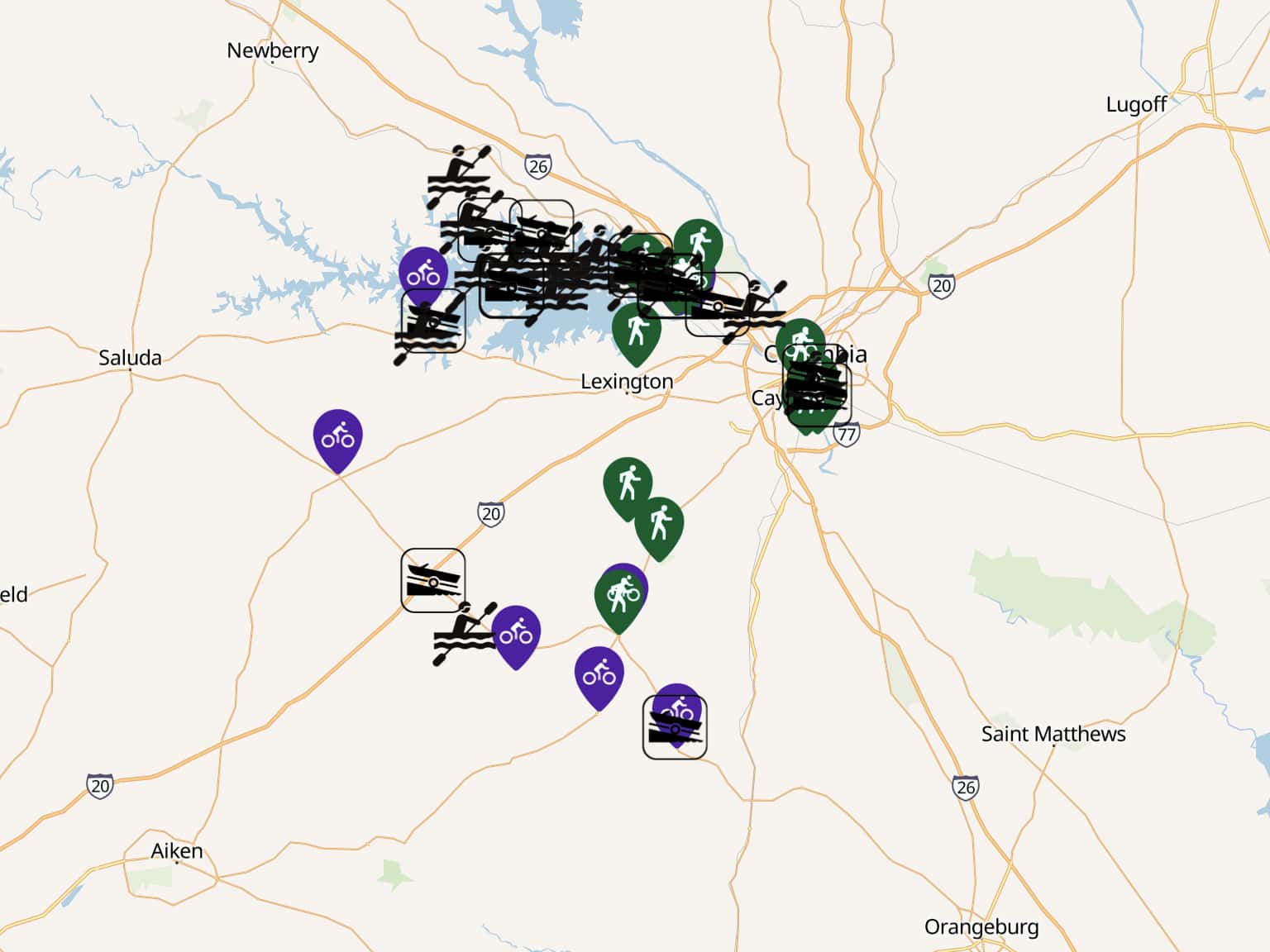
Task: Tap the kayak marker beside the southern bike pin
Action: pos(465,633)
